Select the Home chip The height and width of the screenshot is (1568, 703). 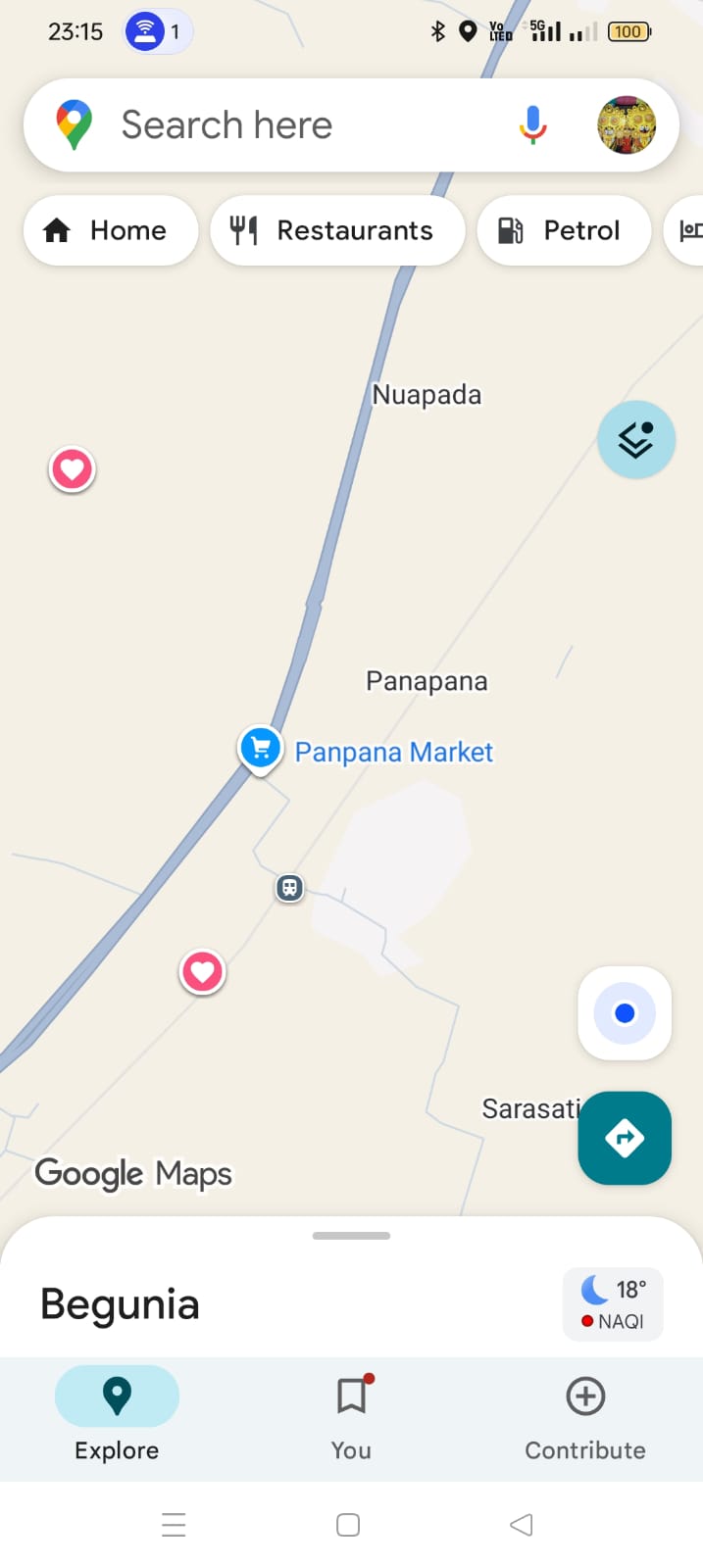(110, 230)
